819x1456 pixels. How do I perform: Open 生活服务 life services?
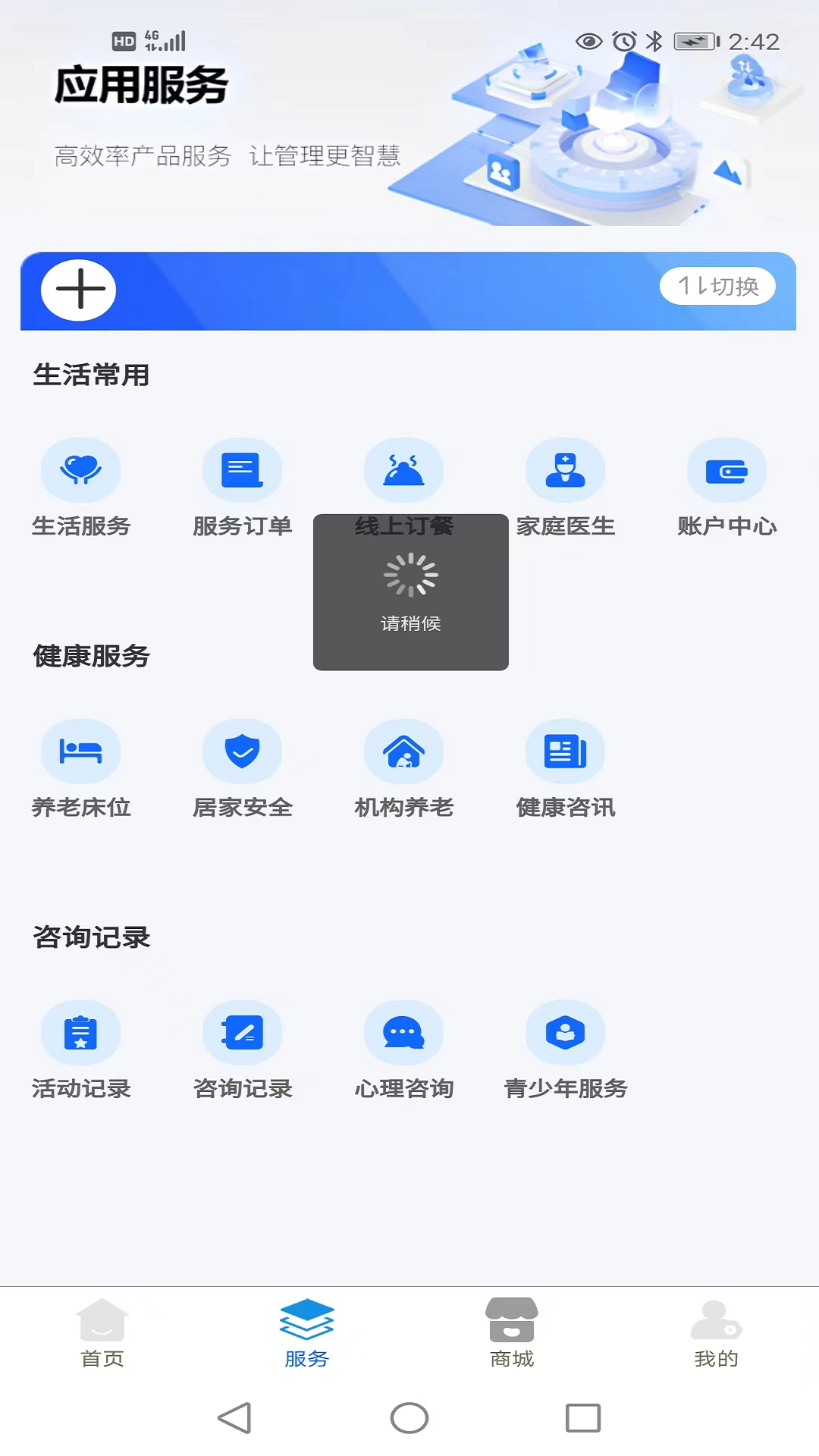pyautogui.click(x=80, y=470)
